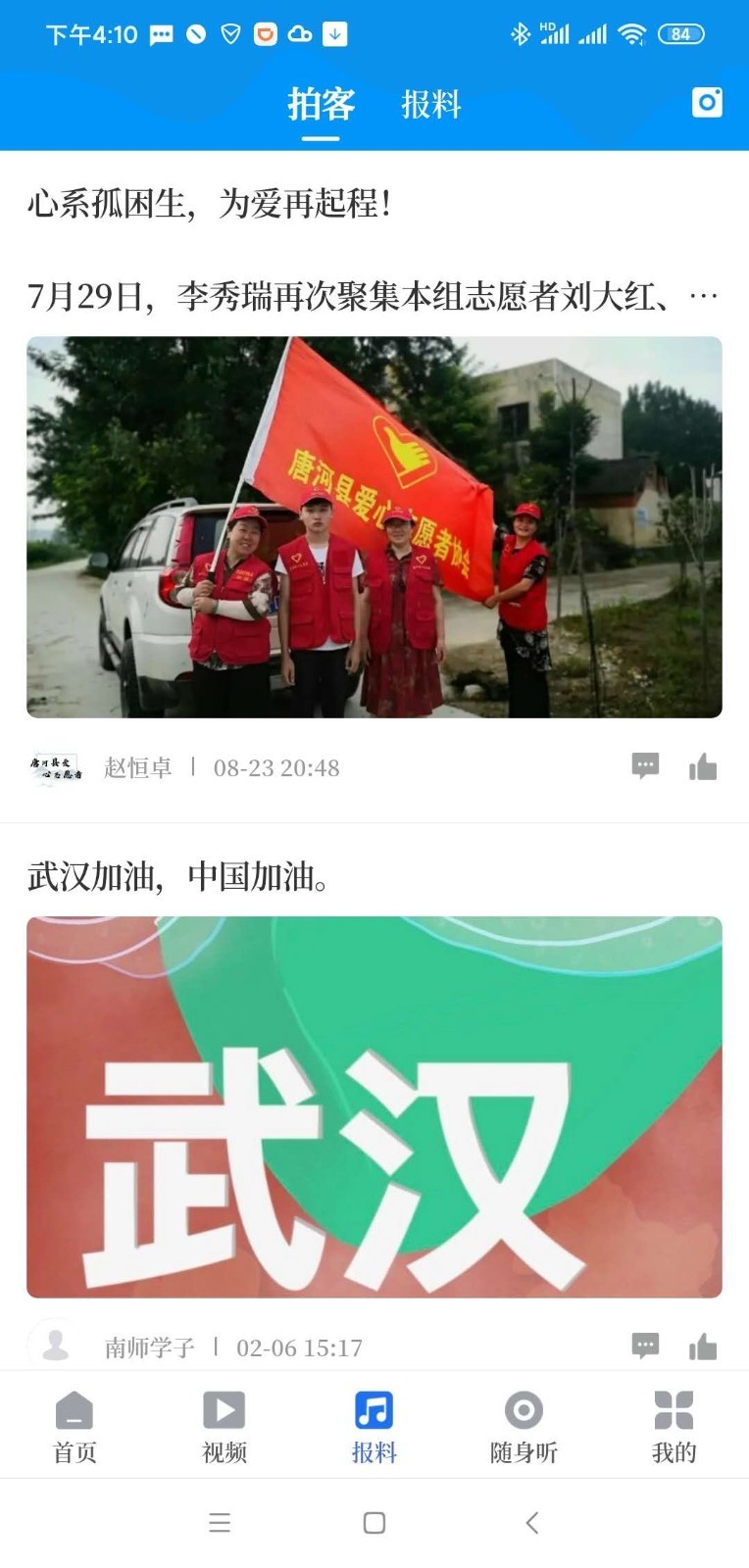
Task: Tap the timestamp 08-23 20:48
Action: coord(275,768)
